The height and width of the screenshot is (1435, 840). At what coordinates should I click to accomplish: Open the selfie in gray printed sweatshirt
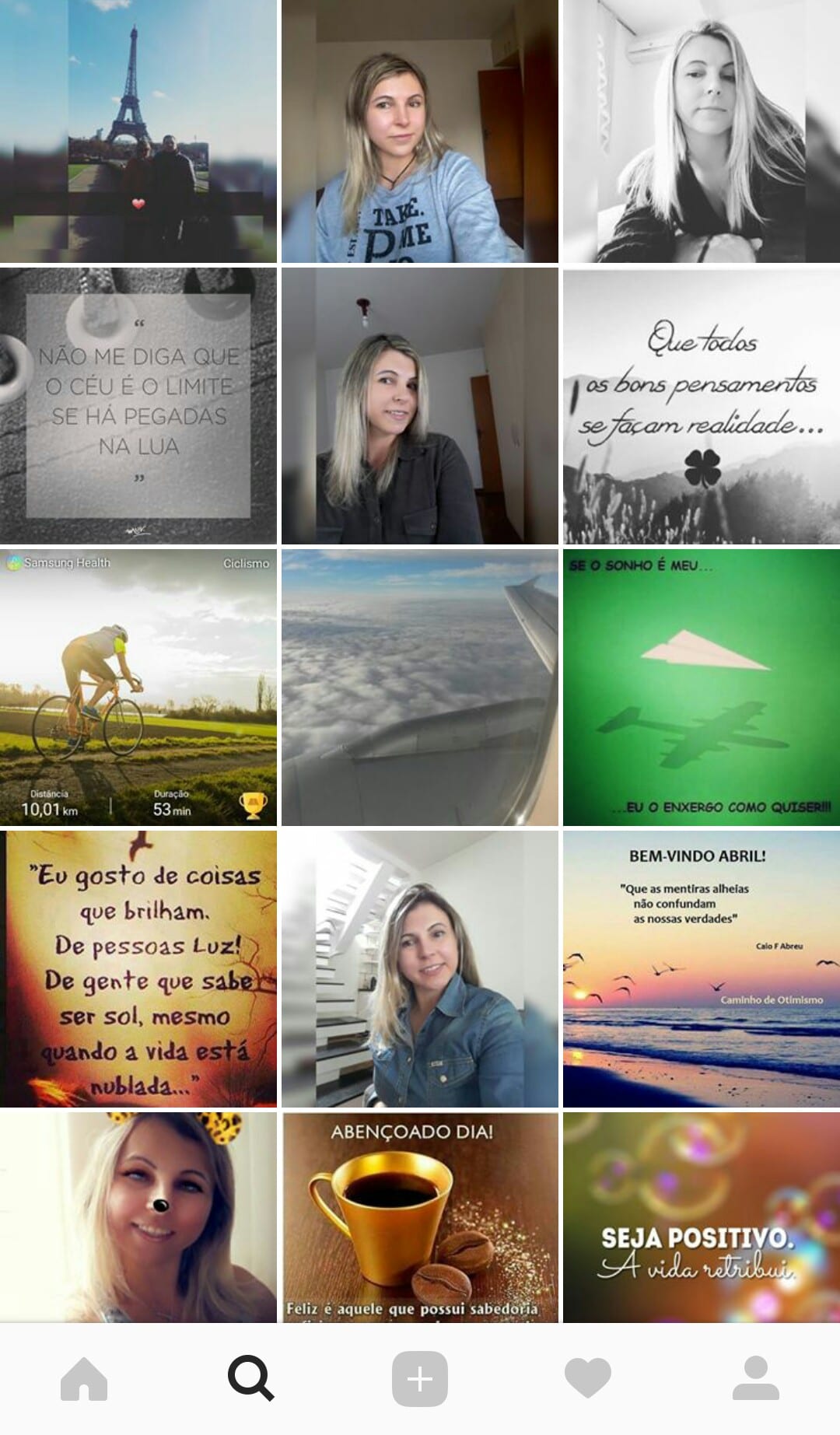tap(420, 131)
